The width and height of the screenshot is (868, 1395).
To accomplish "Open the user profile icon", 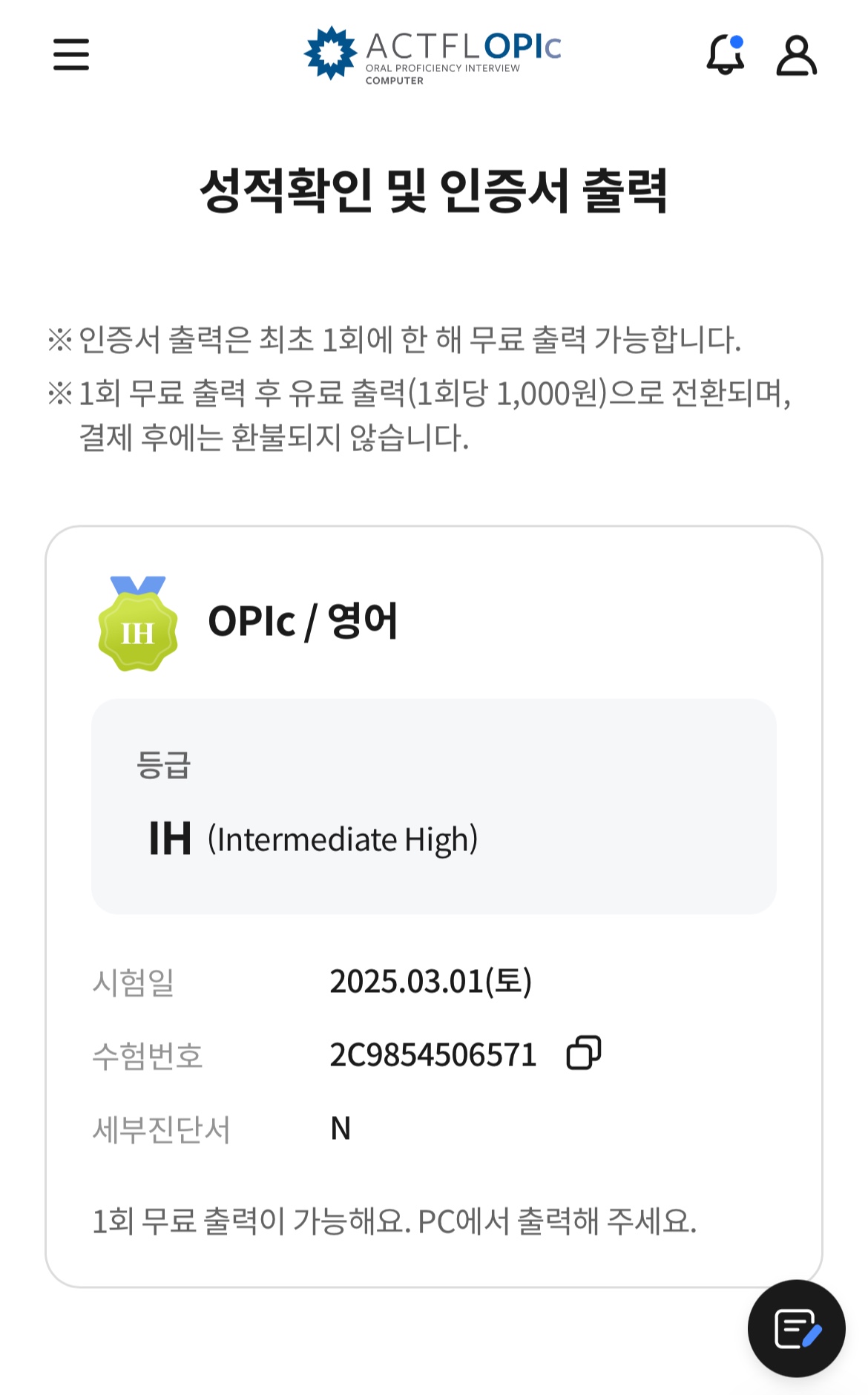I will tap(796, 56).
